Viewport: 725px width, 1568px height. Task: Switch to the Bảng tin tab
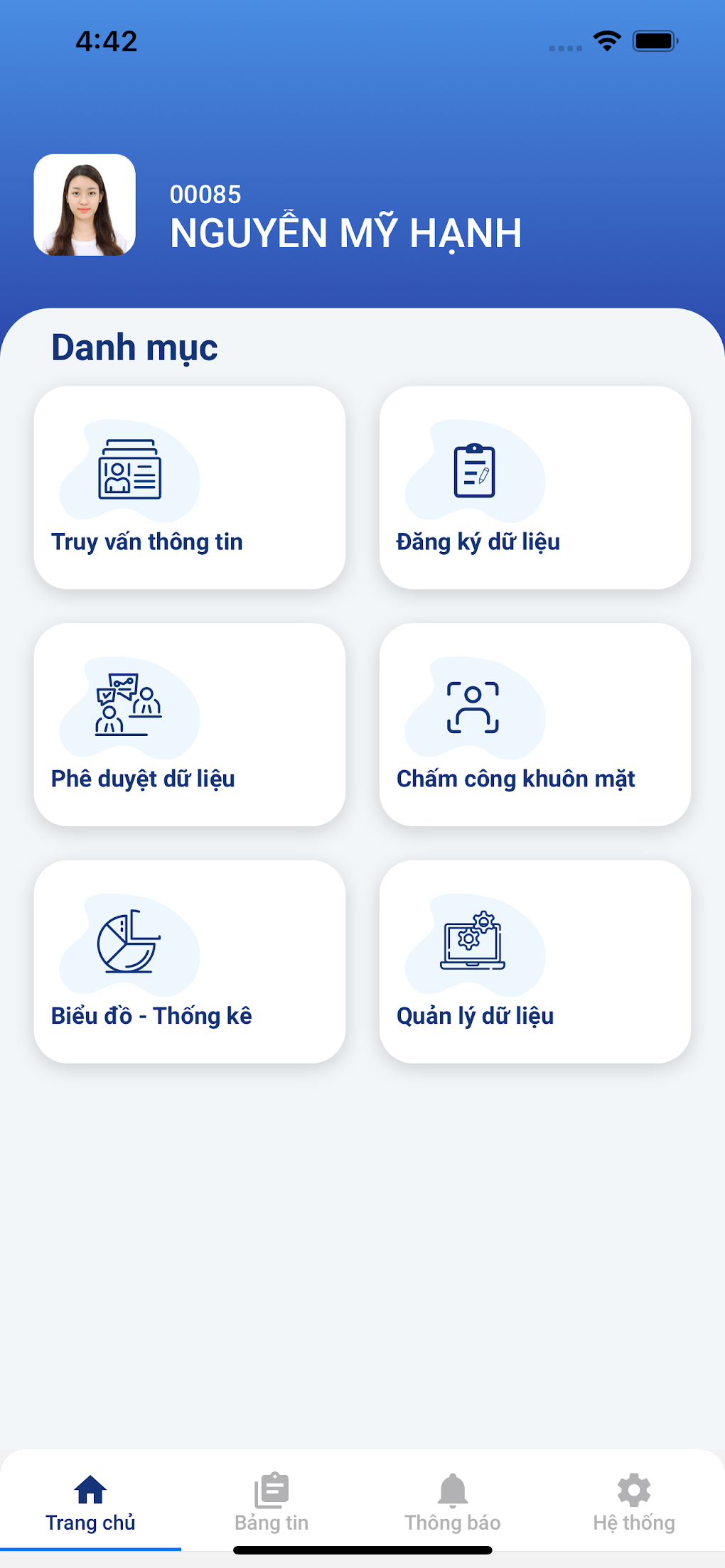272,1502
